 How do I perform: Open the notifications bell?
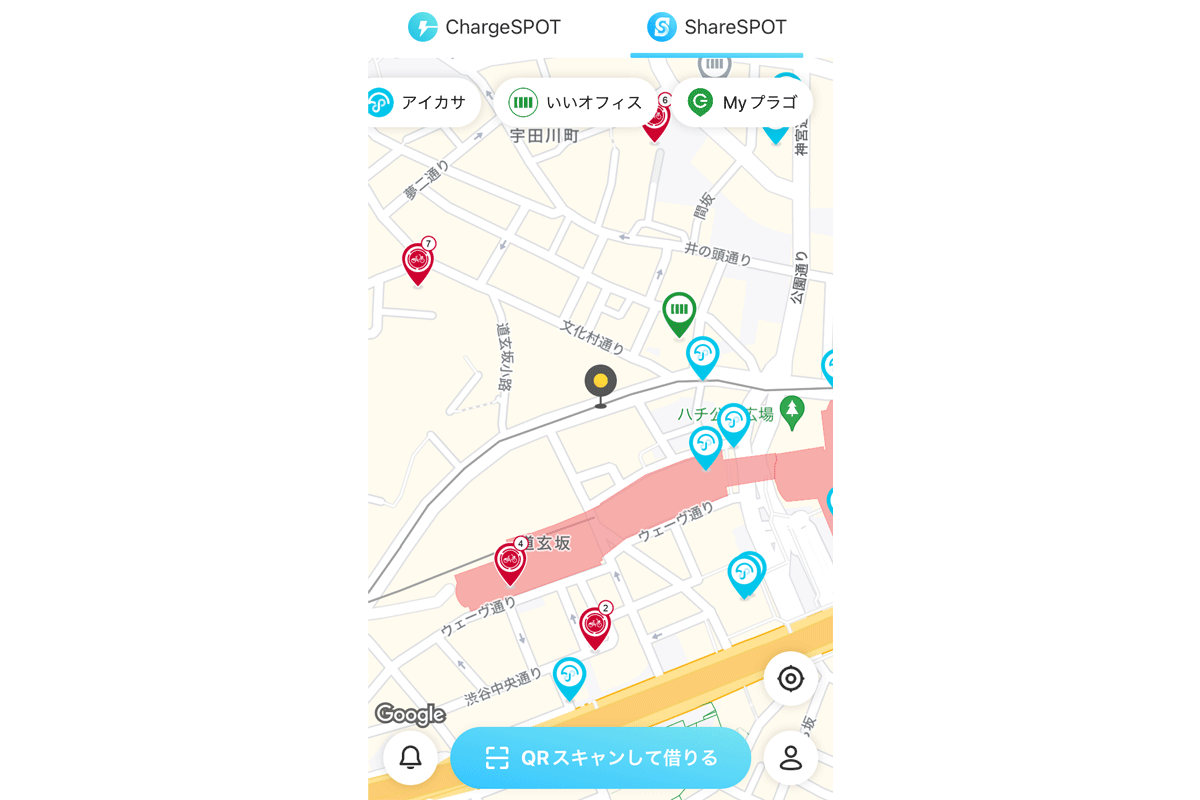(x=410, y=758)
